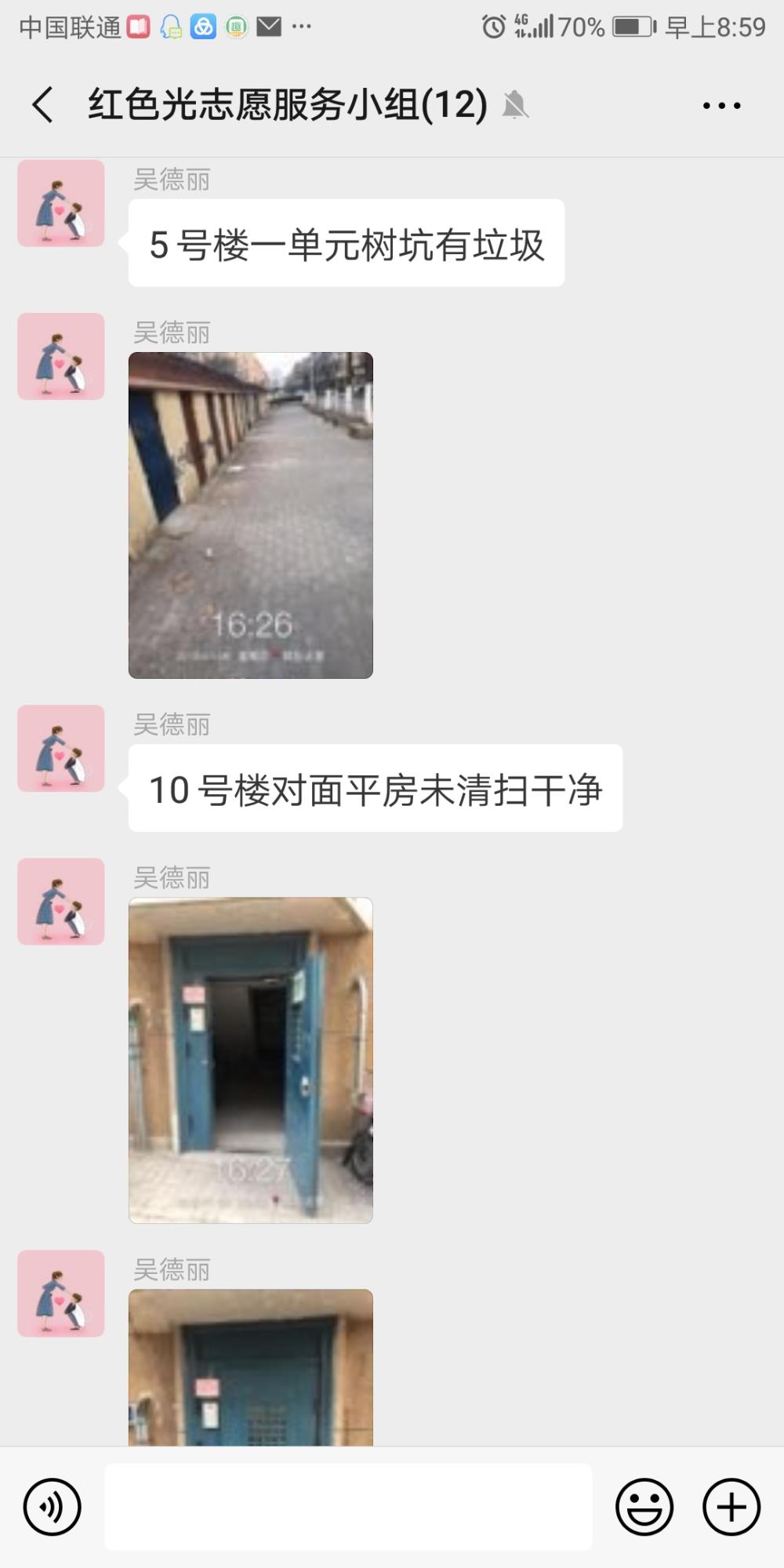Go back from the group chat
This screenshot has height=1568, width=784.
(x=43, y=104)
